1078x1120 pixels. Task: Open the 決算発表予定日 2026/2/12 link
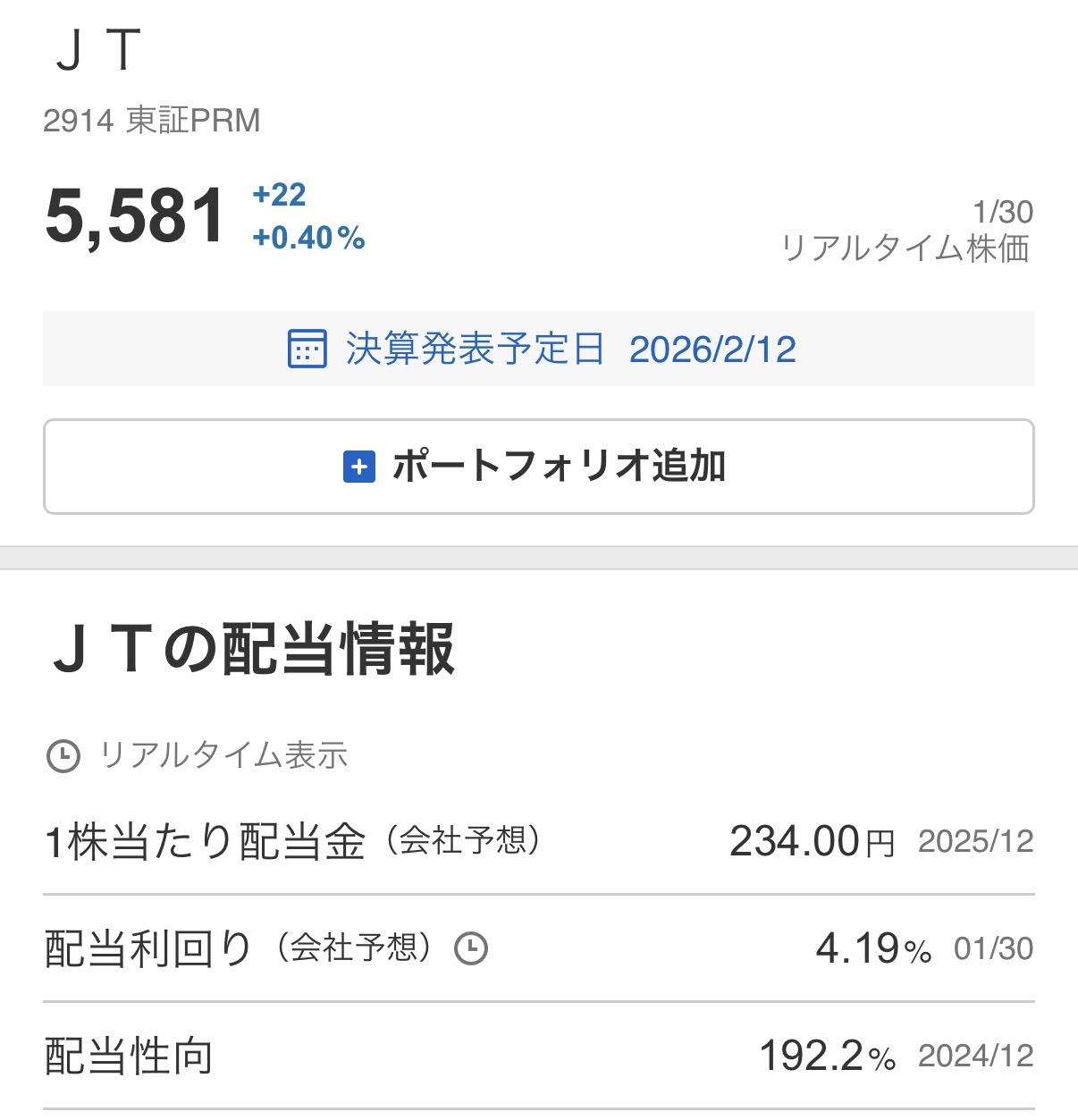pyautogui.click(x=542, y=349)
